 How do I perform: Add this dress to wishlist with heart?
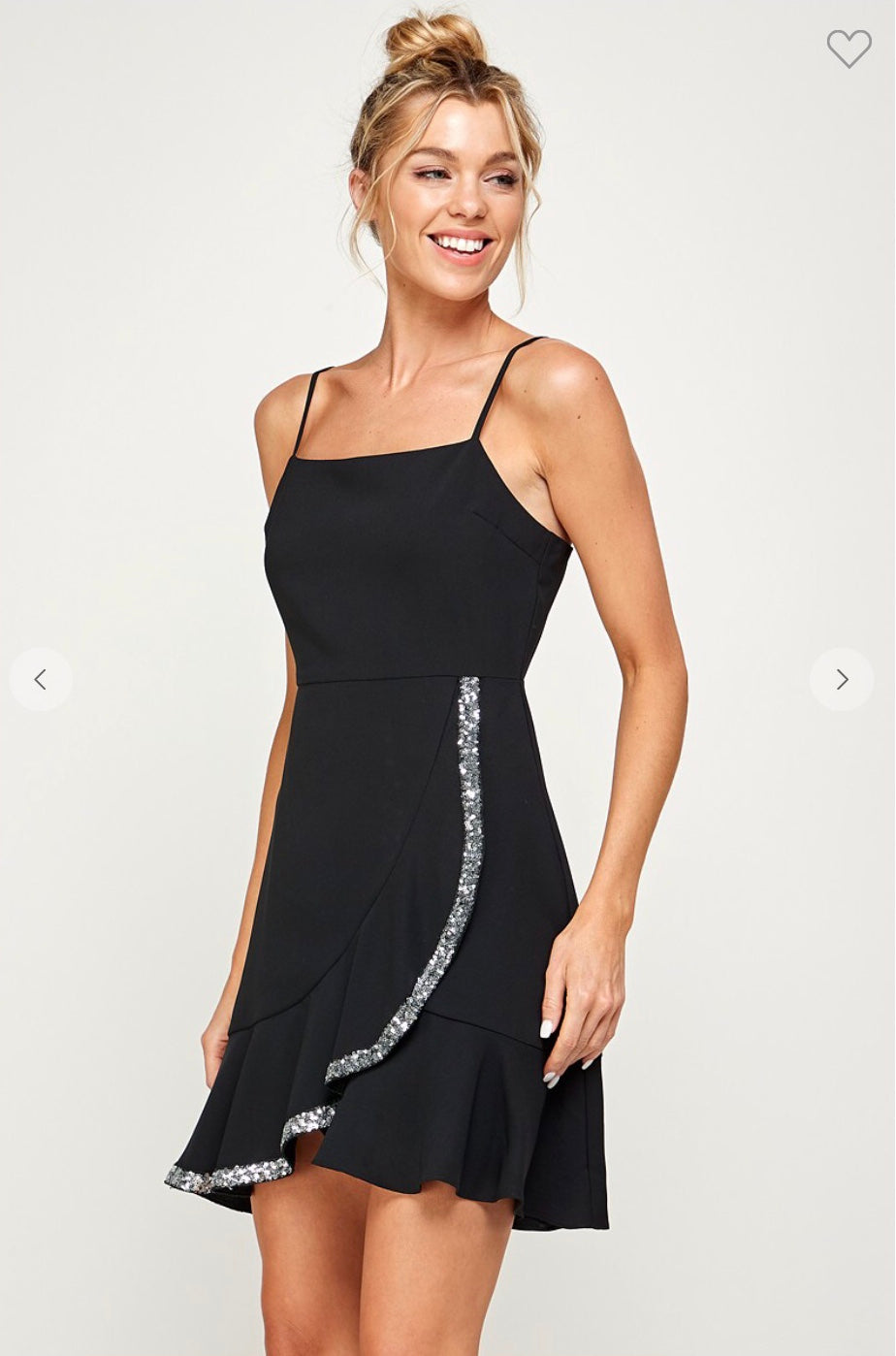848,48
